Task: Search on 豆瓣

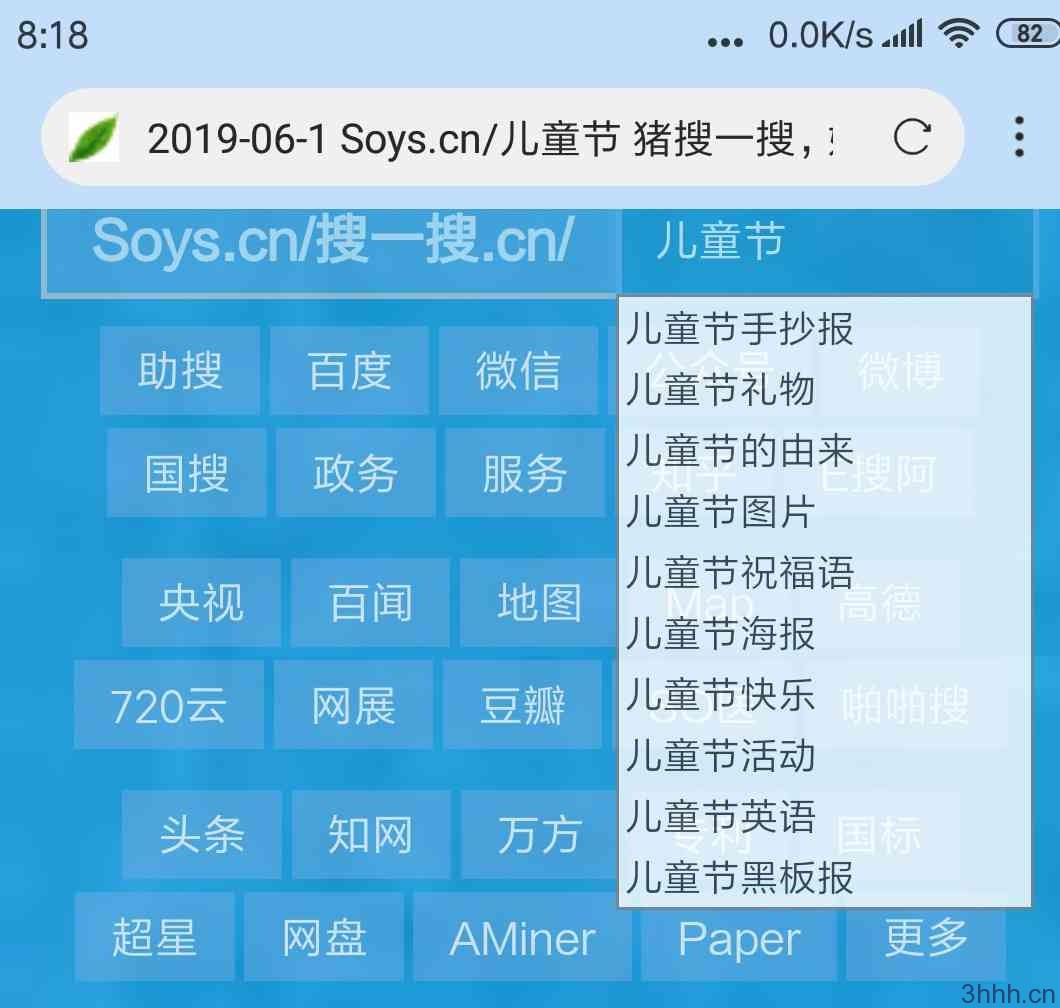Action: click(522, 705)
